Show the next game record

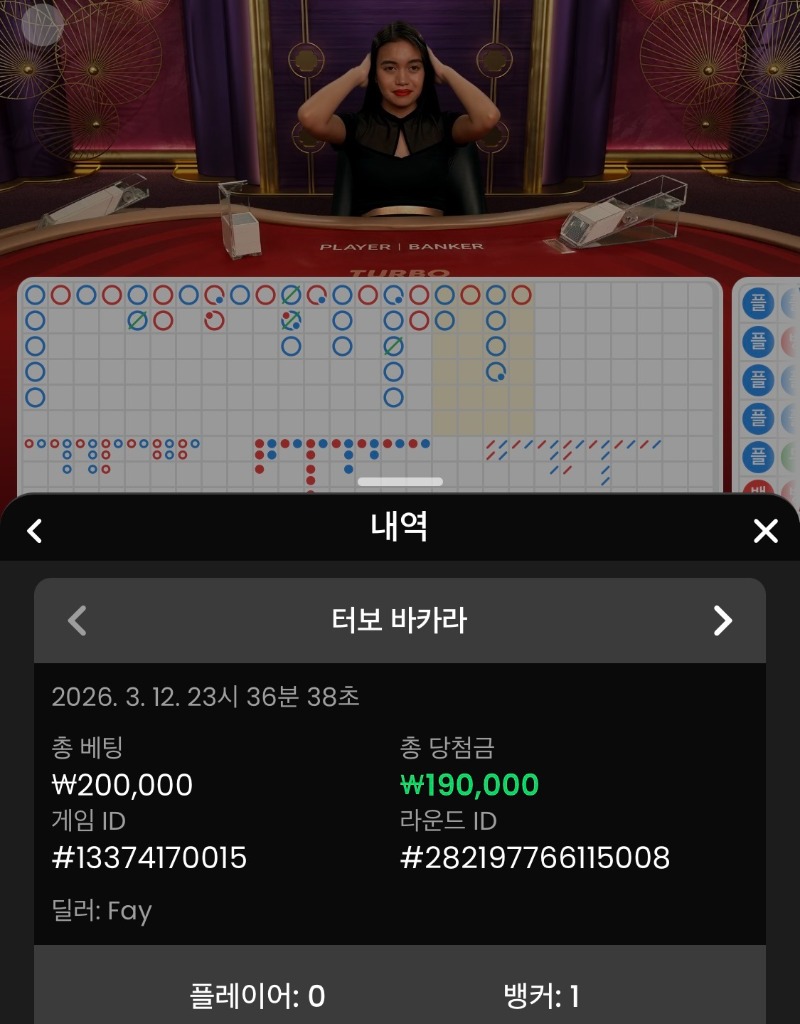point(722,621)
